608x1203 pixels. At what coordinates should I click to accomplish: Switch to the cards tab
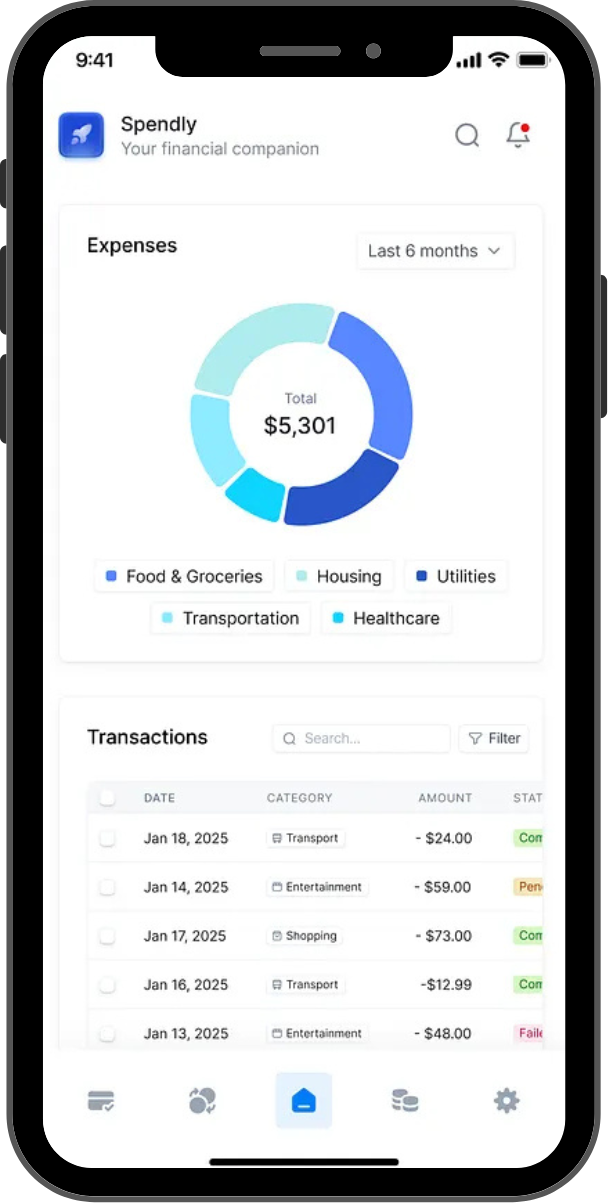click(x=101, y=1101)
